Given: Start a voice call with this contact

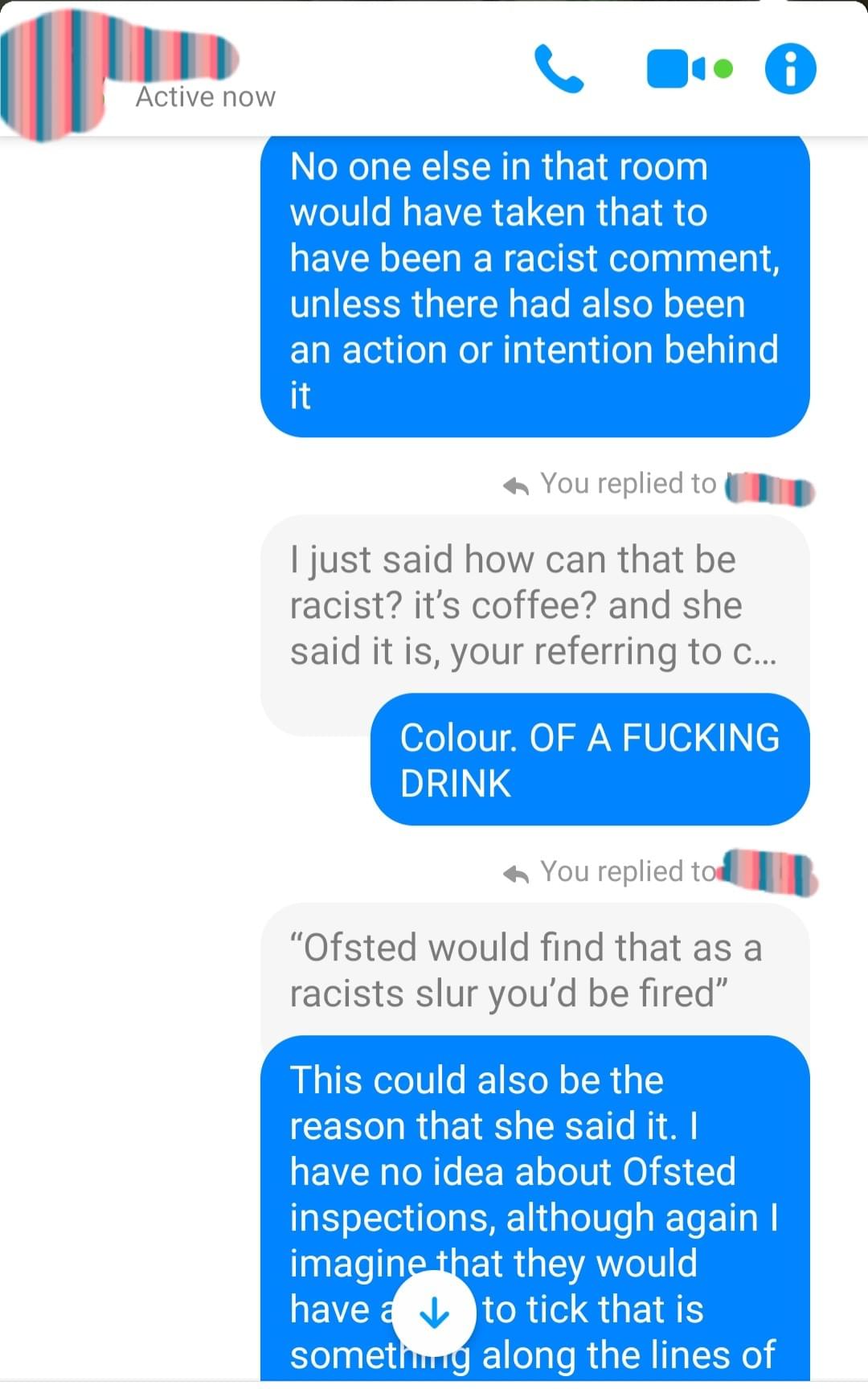Looking at the screenshot, I should [559, 69].
